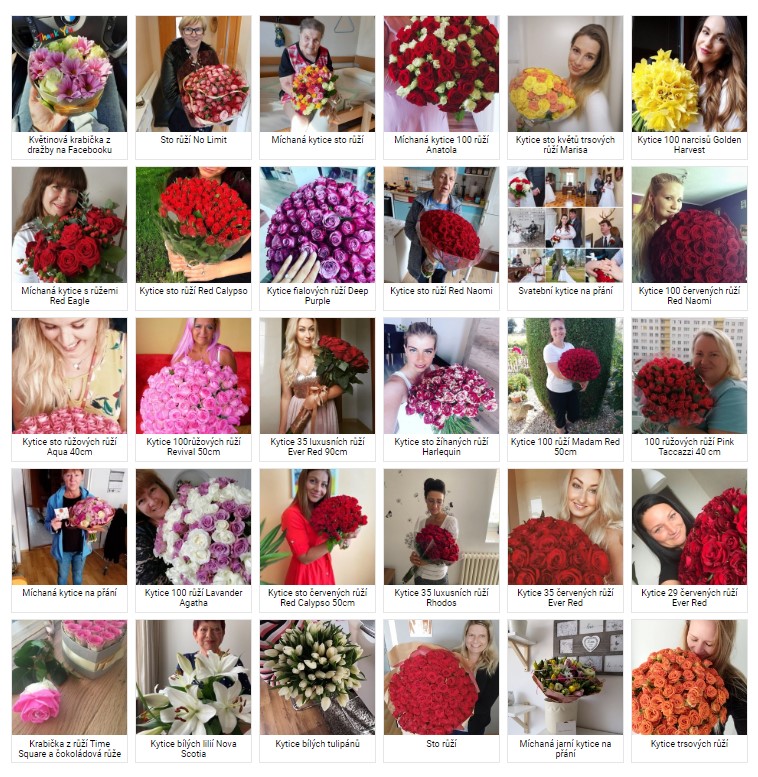
Task: View Kytice fialových růží Deep Purple
Action: point(317,225)
